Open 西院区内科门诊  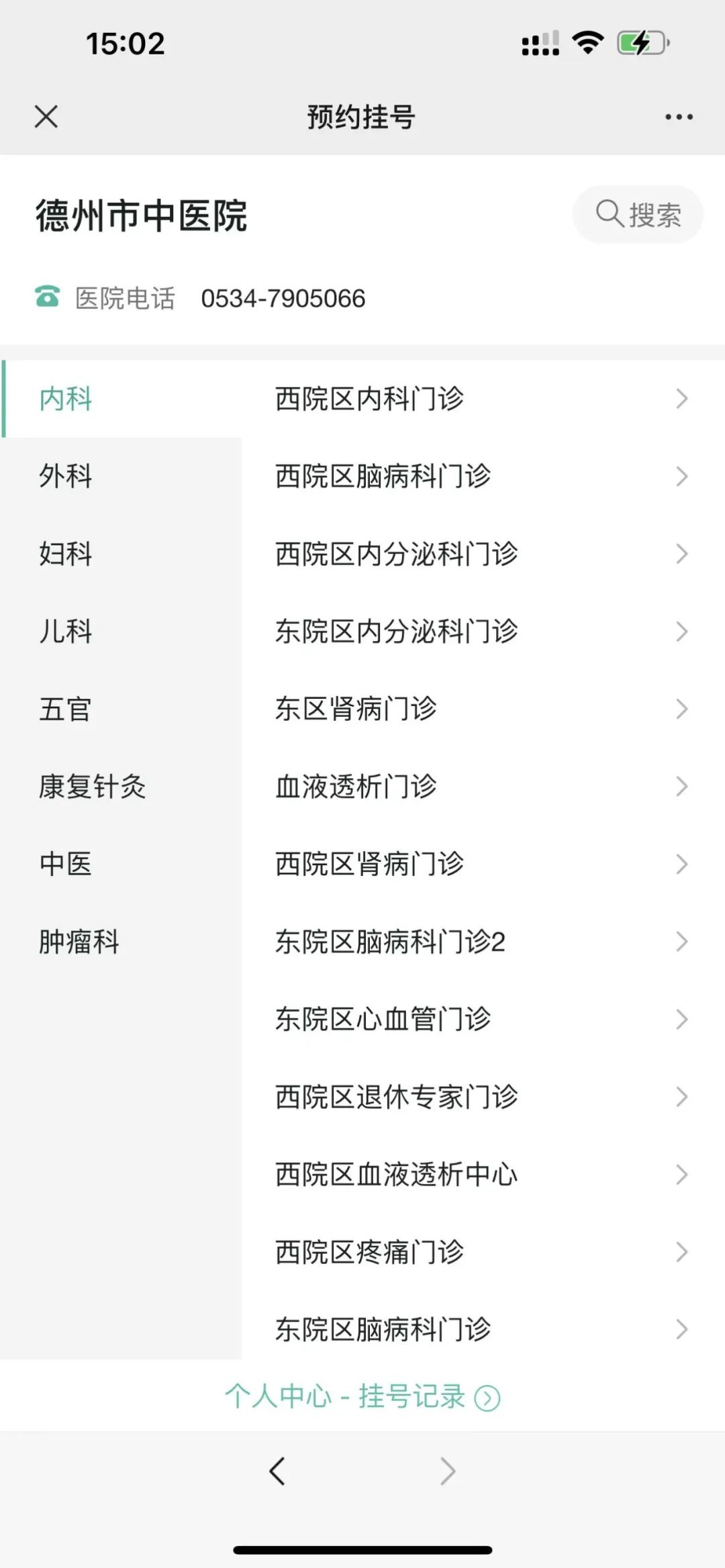(483, 399)
